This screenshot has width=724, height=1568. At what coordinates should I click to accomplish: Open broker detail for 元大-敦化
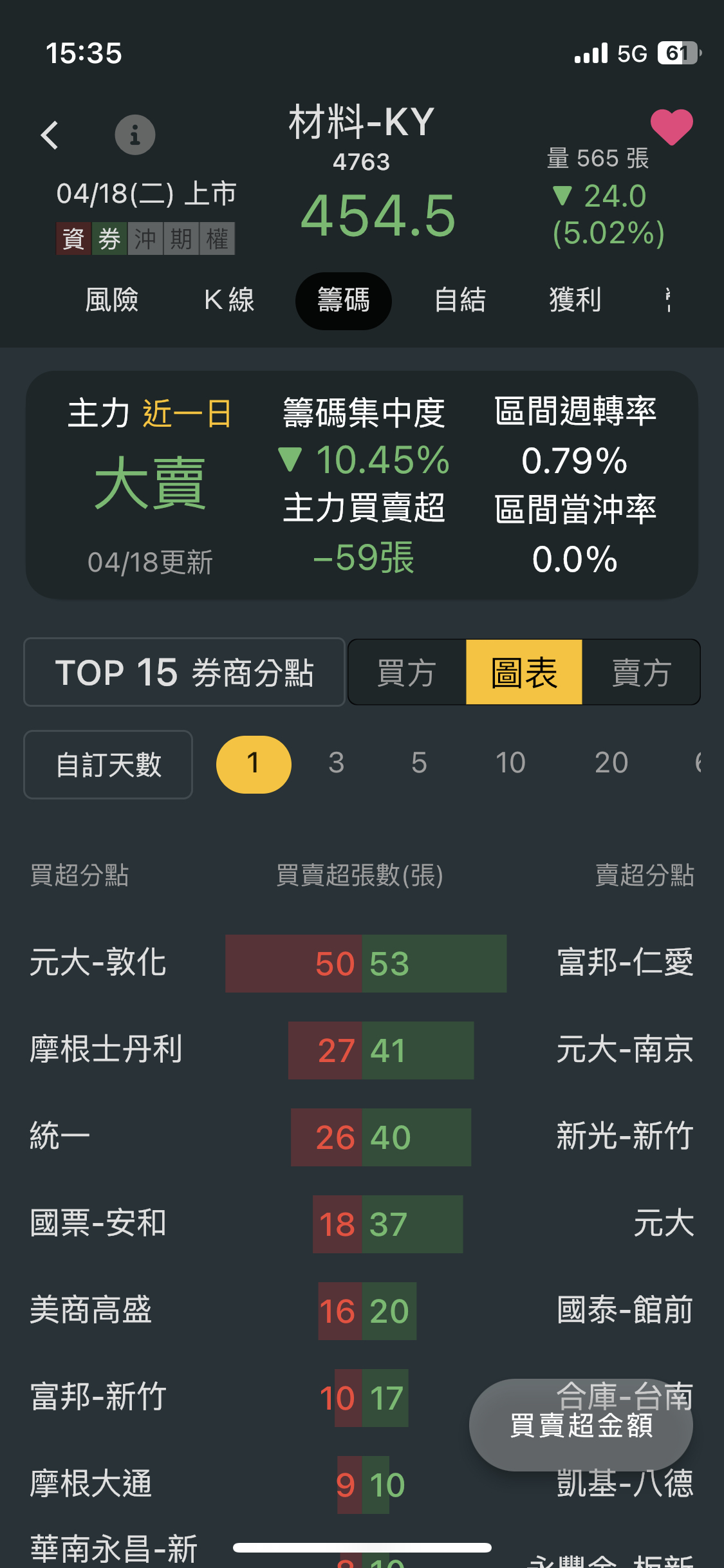point(98,964)
